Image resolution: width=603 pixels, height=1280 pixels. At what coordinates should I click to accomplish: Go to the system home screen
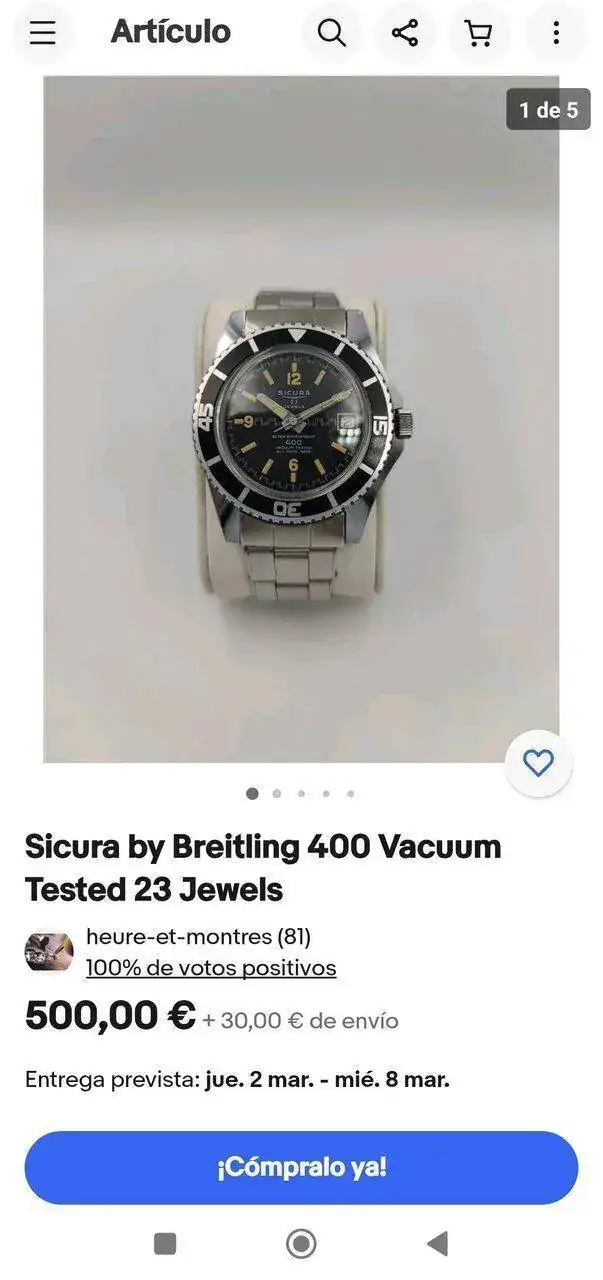click(301, 1243)
